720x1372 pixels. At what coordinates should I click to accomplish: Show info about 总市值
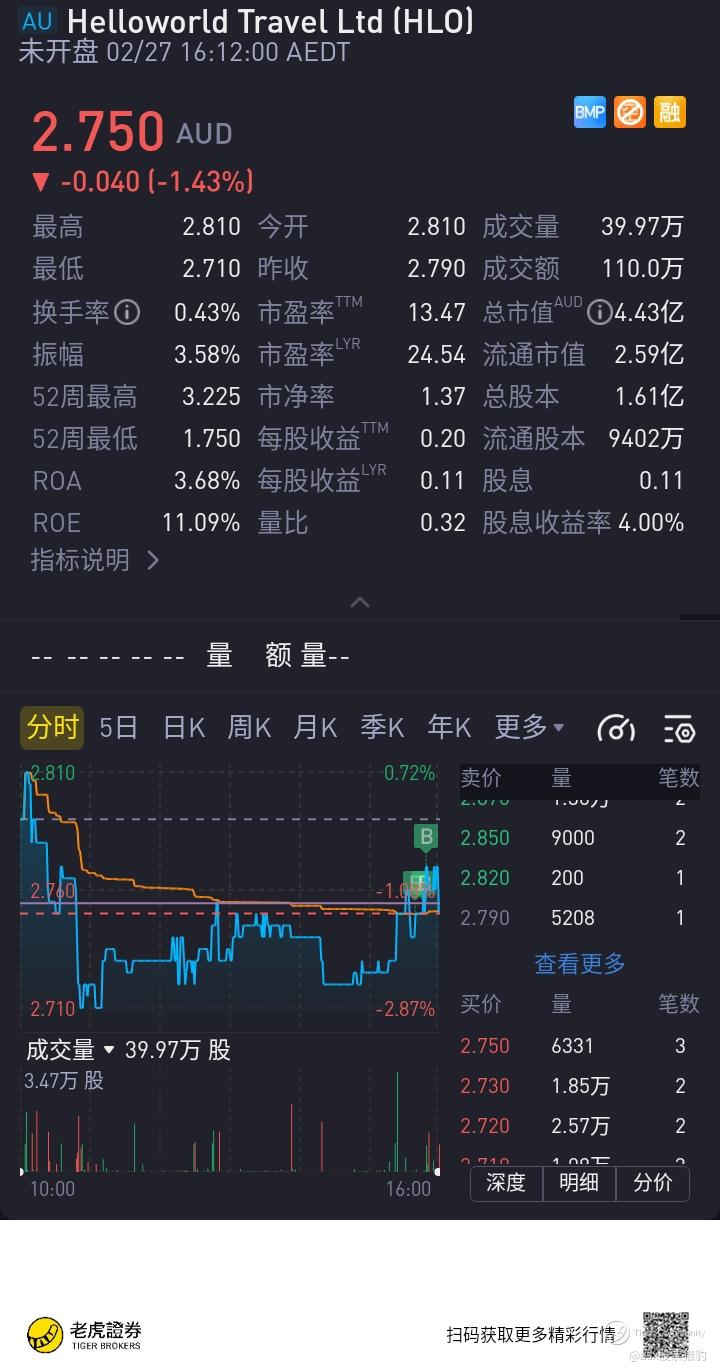tap(599, 313)
